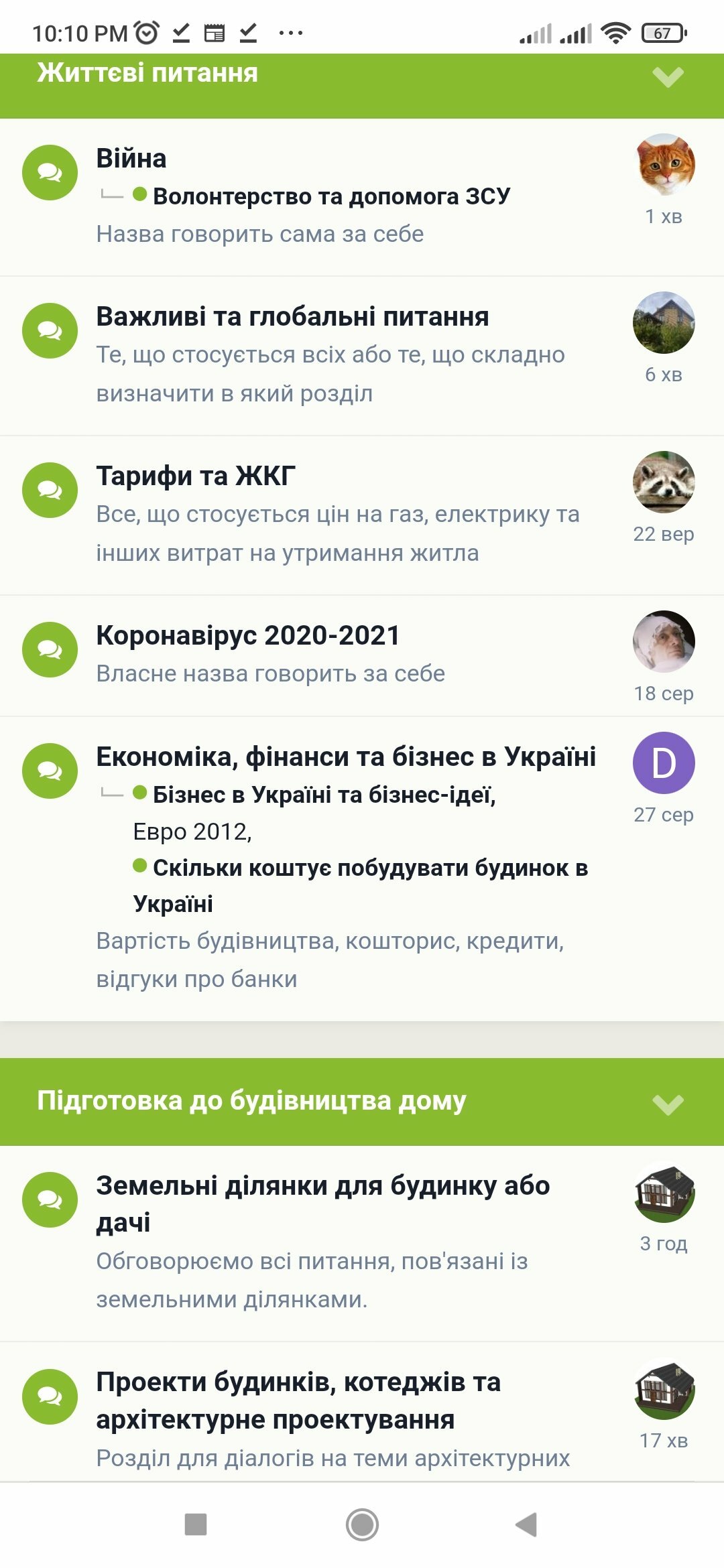The height and width of the screenshot is (1568, 724).
Task: View the cat avatar's latest post in Війна
Action: coord(664,164)
